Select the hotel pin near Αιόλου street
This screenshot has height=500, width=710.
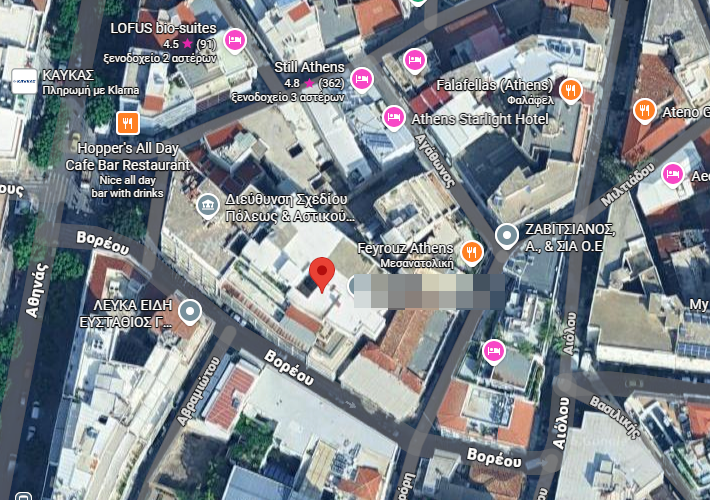493,351
